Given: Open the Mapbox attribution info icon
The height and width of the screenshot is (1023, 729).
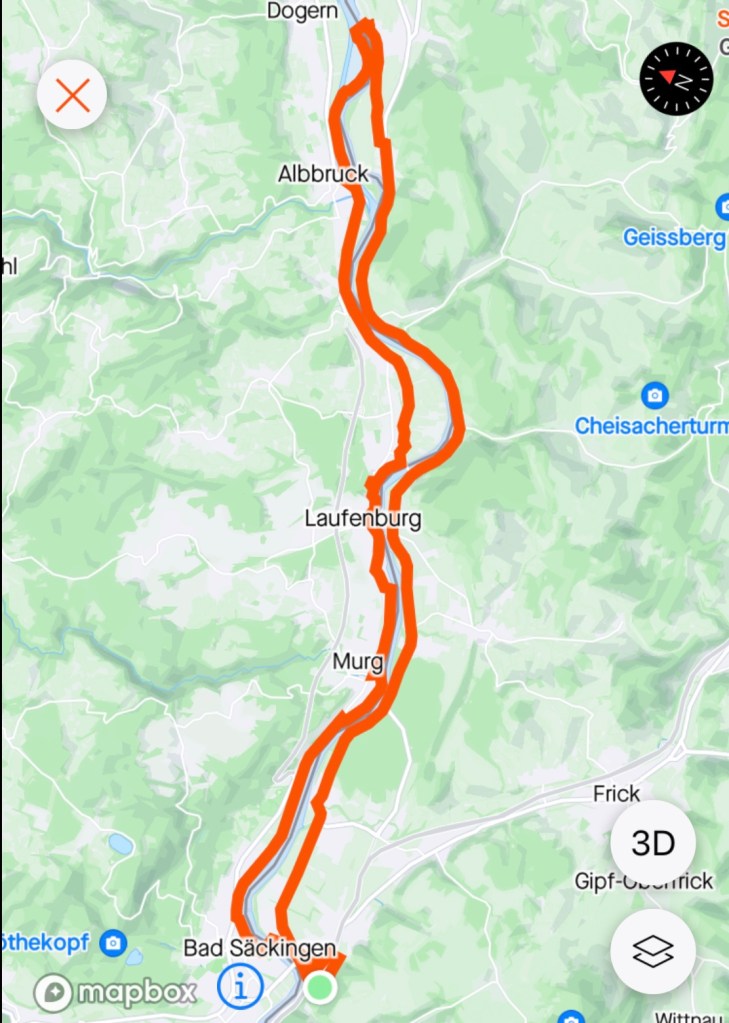Looking at the screenshot, I should 241,987.
